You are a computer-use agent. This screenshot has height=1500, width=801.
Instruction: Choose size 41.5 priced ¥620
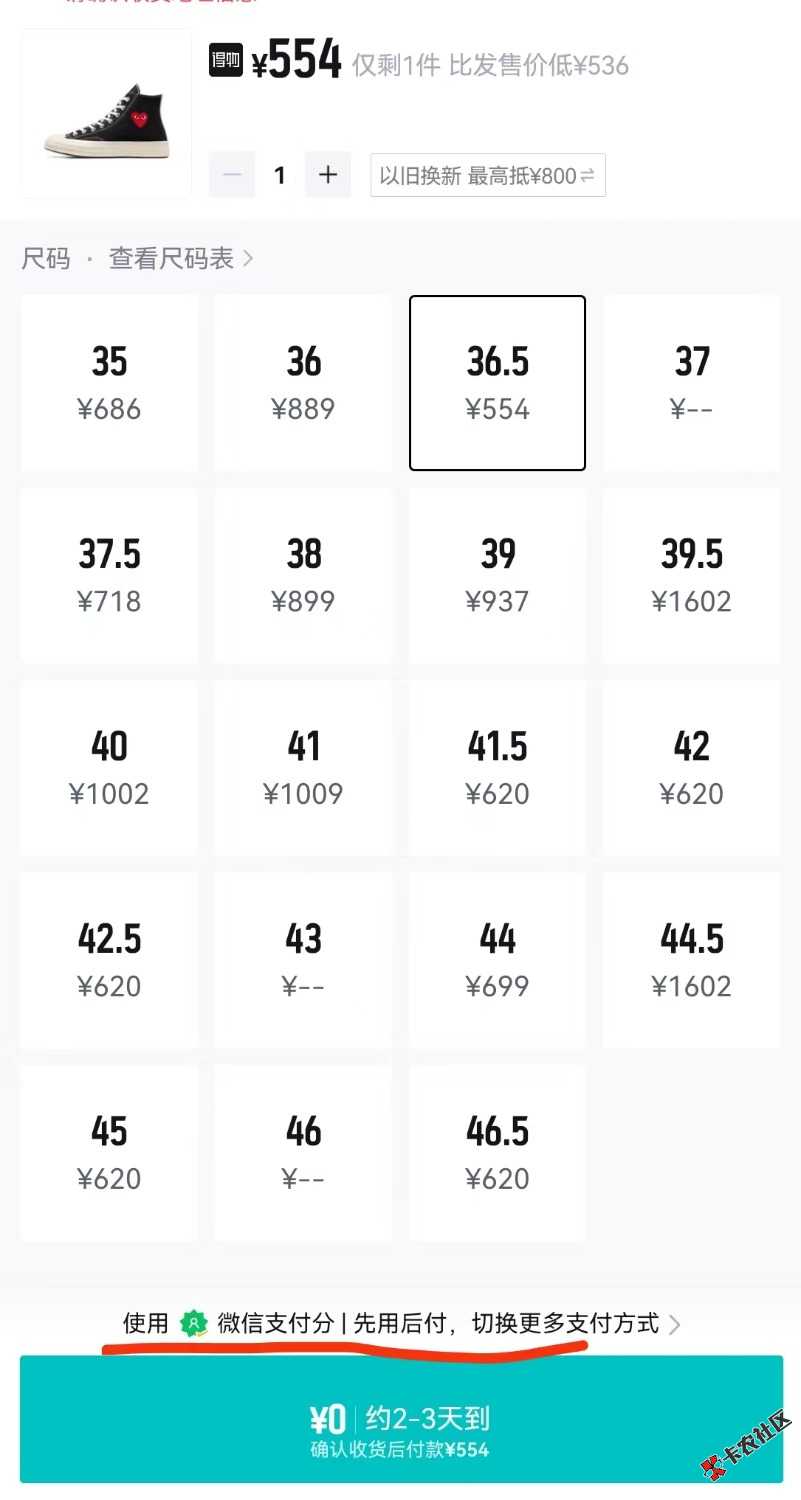[x=497, y=768]
